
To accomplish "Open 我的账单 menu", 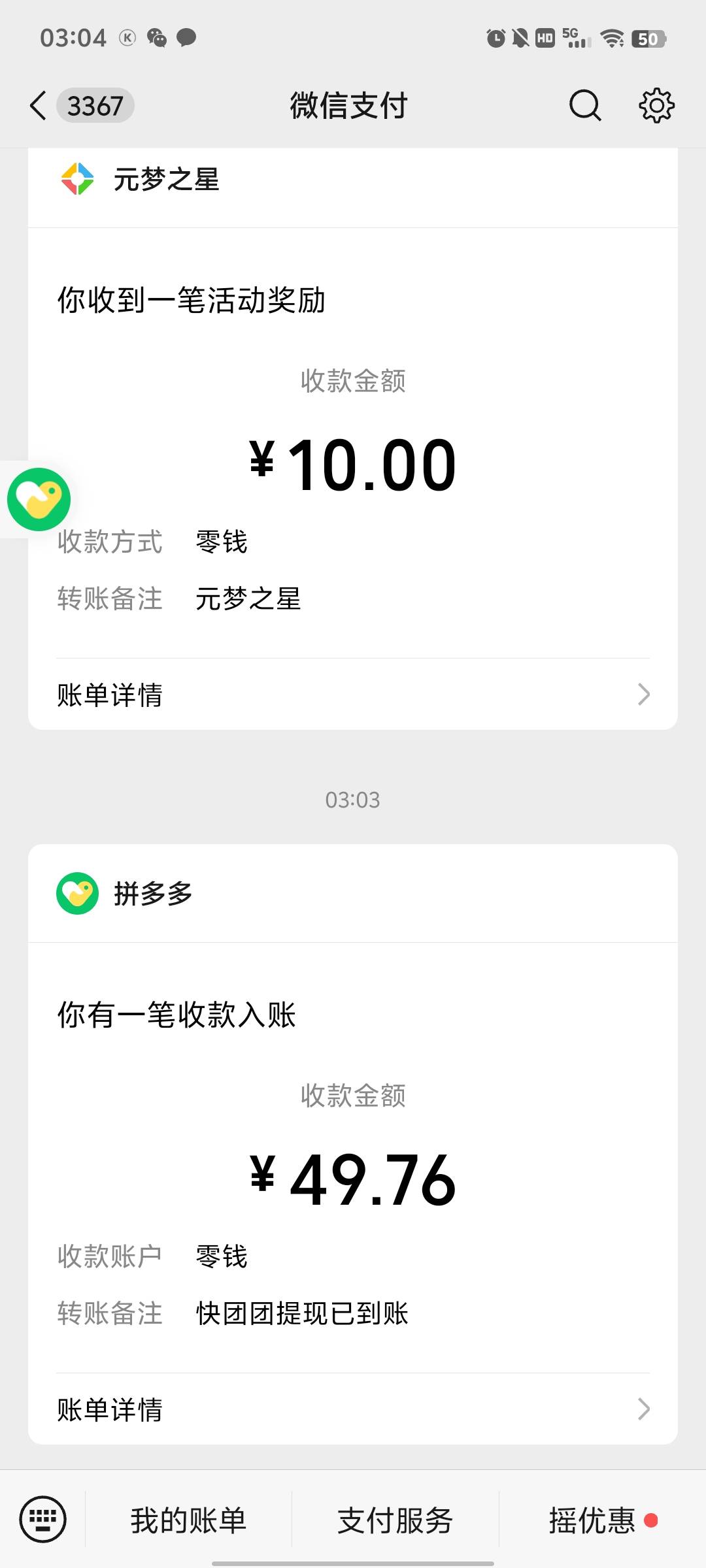I will [188, 1520].
